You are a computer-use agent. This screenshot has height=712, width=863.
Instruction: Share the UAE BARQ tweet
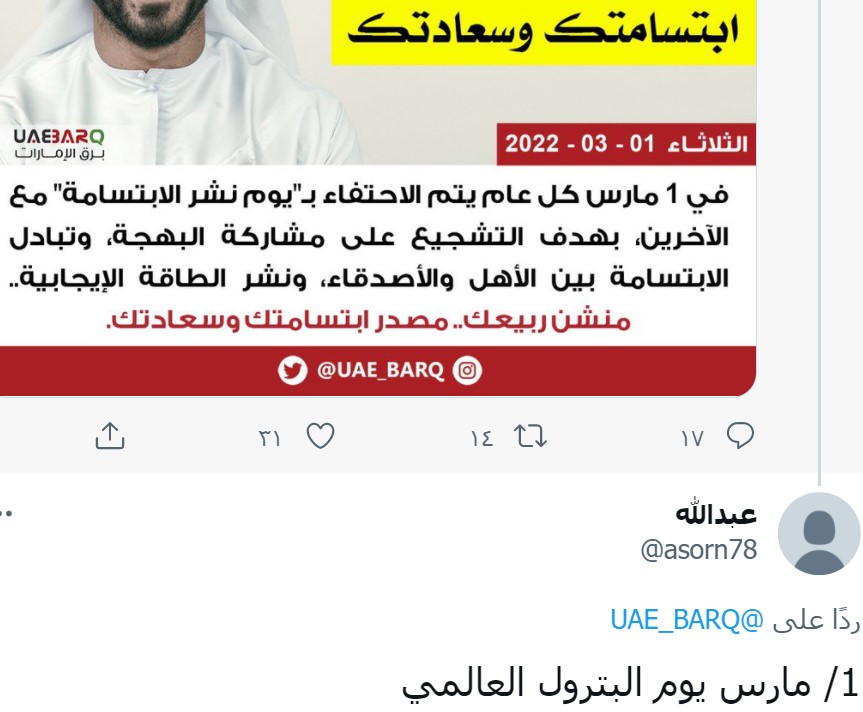[109, 436]
